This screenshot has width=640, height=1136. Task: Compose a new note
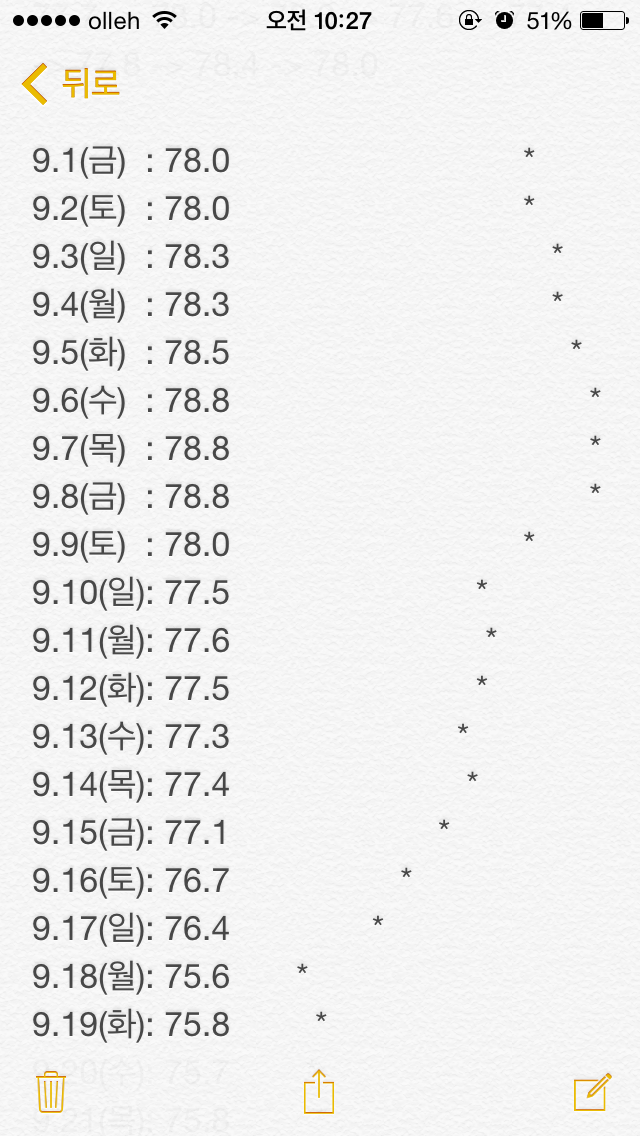[x=592, y=1092]
